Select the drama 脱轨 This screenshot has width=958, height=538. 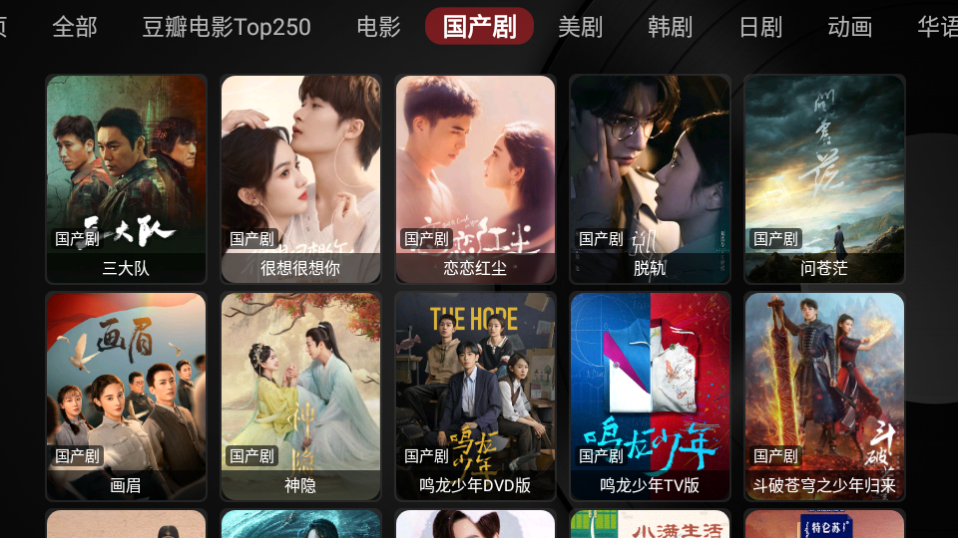tap(650, 178)
